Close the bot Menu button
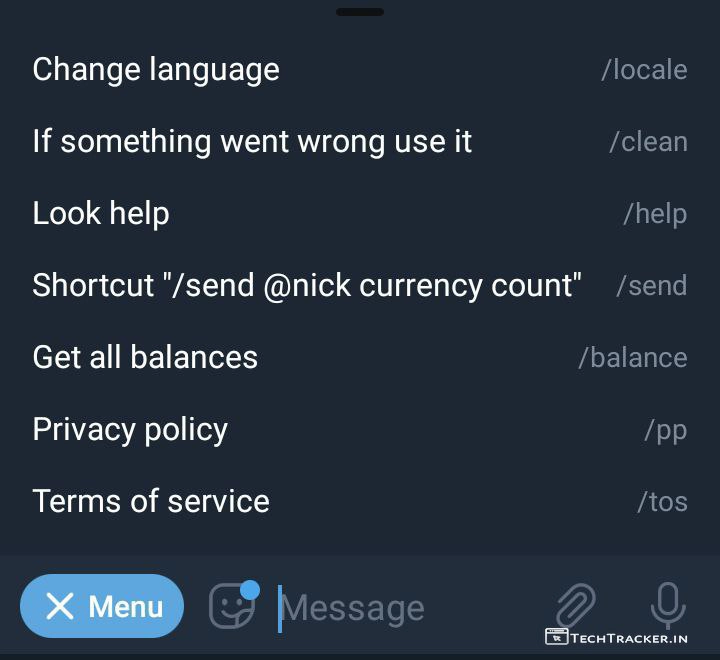Image resolution: width=720 pixels, height=660 pixels. pos(102,606)
